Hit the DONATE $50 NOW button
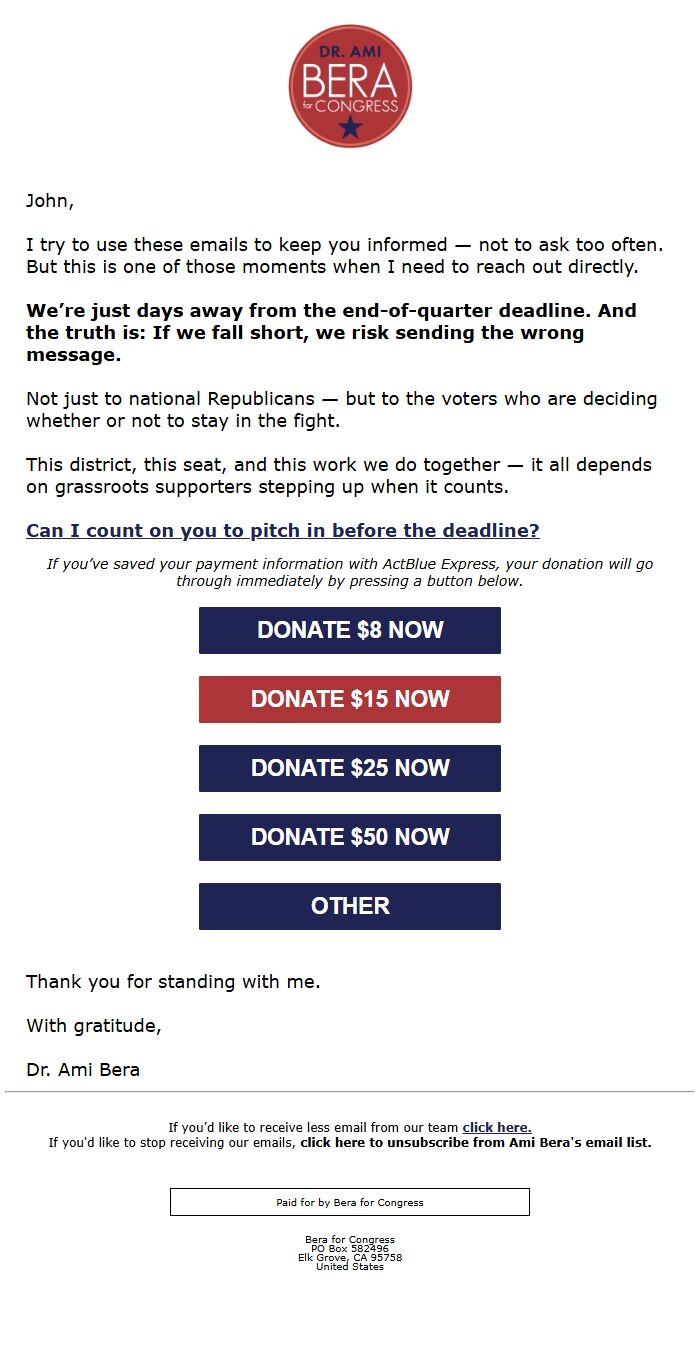 coord(350,837)
